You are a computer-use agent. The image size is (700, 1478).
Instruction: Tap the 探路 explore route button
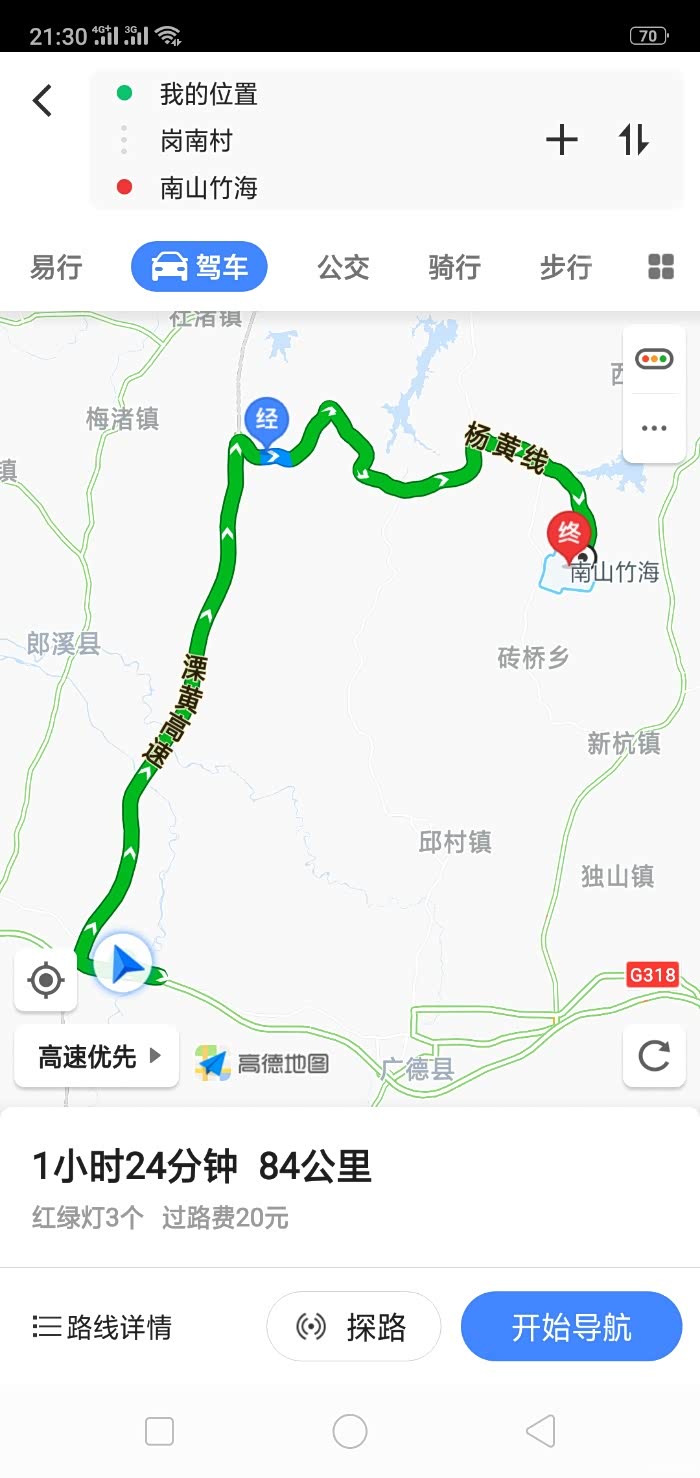pos(354,1327)
